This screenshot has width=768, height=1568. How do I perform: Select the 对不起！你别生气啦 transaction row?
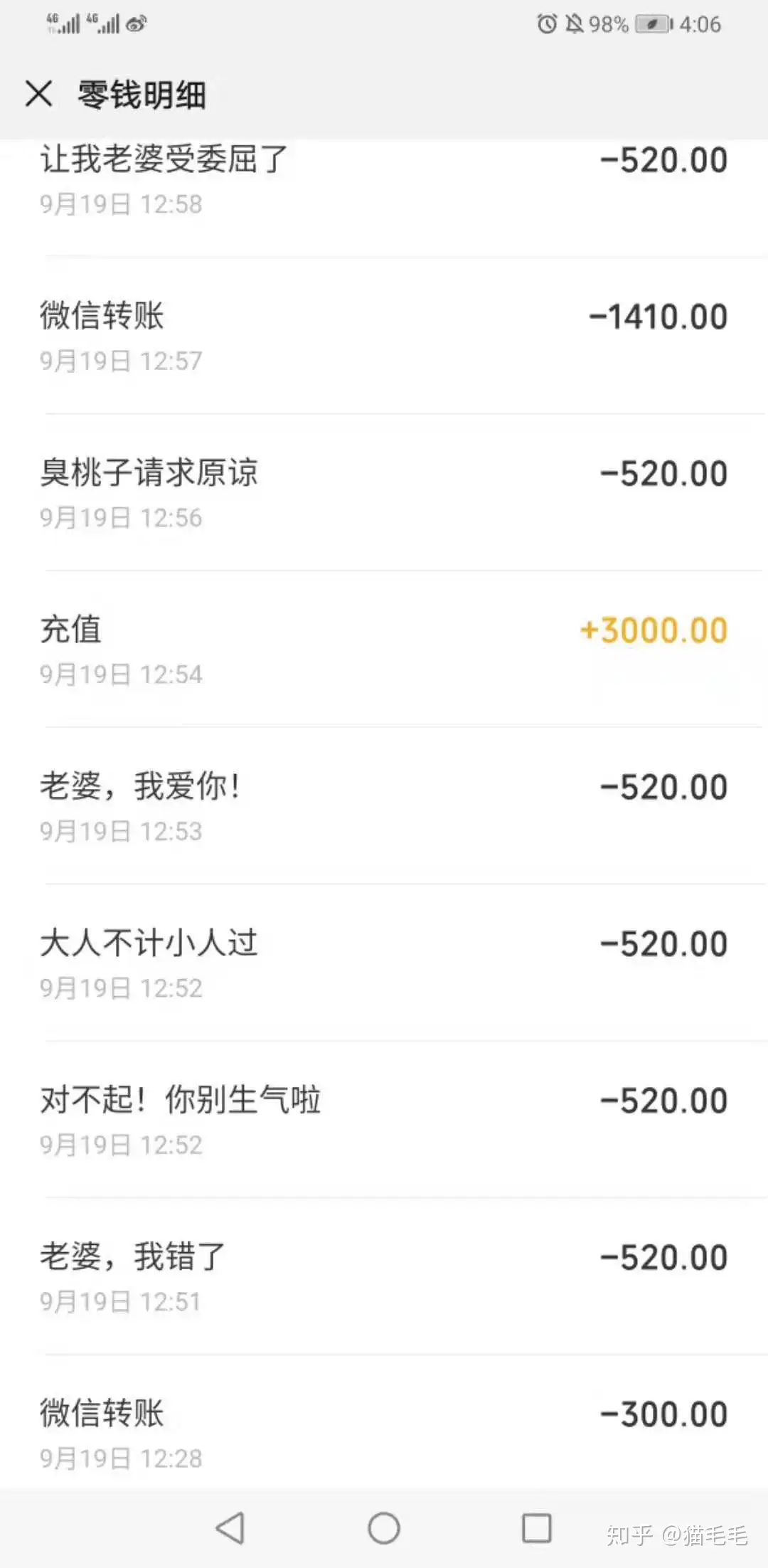tap(384, 1117)
